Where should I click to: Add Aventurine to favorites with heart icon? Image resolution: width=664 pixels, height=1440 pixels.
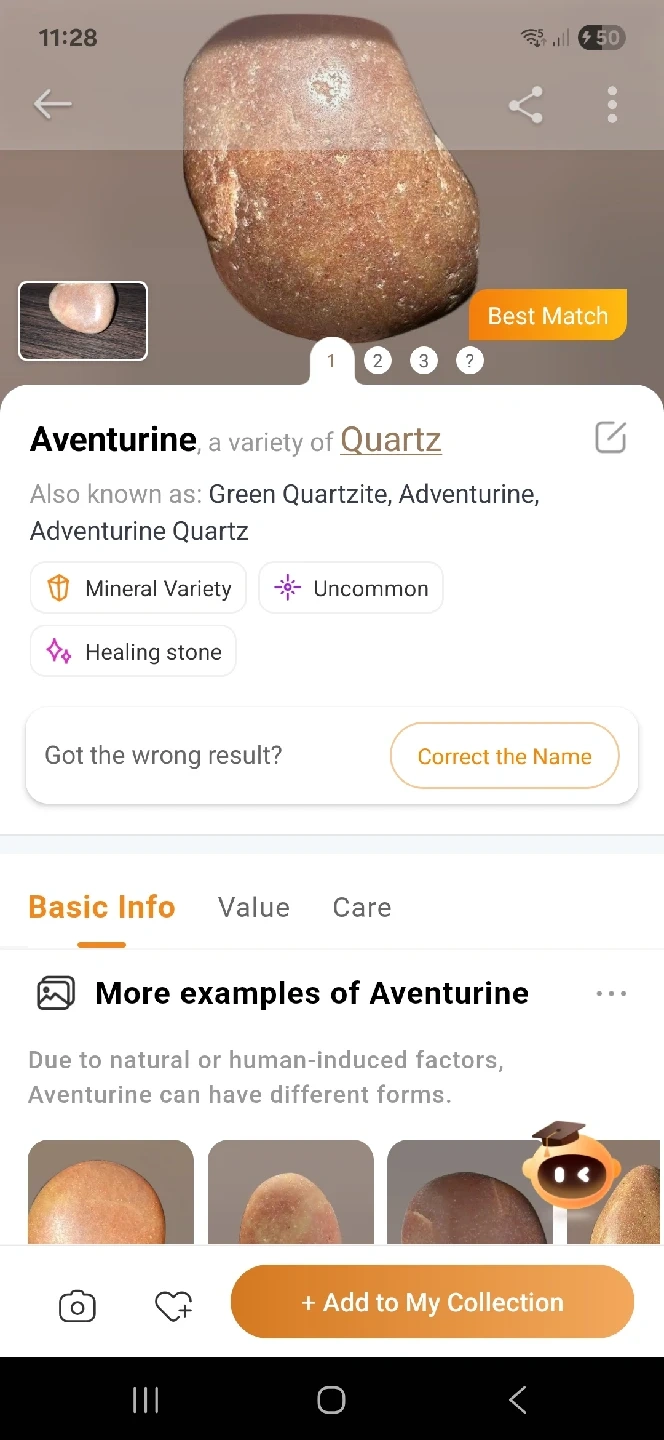[x=173, y=1306]
